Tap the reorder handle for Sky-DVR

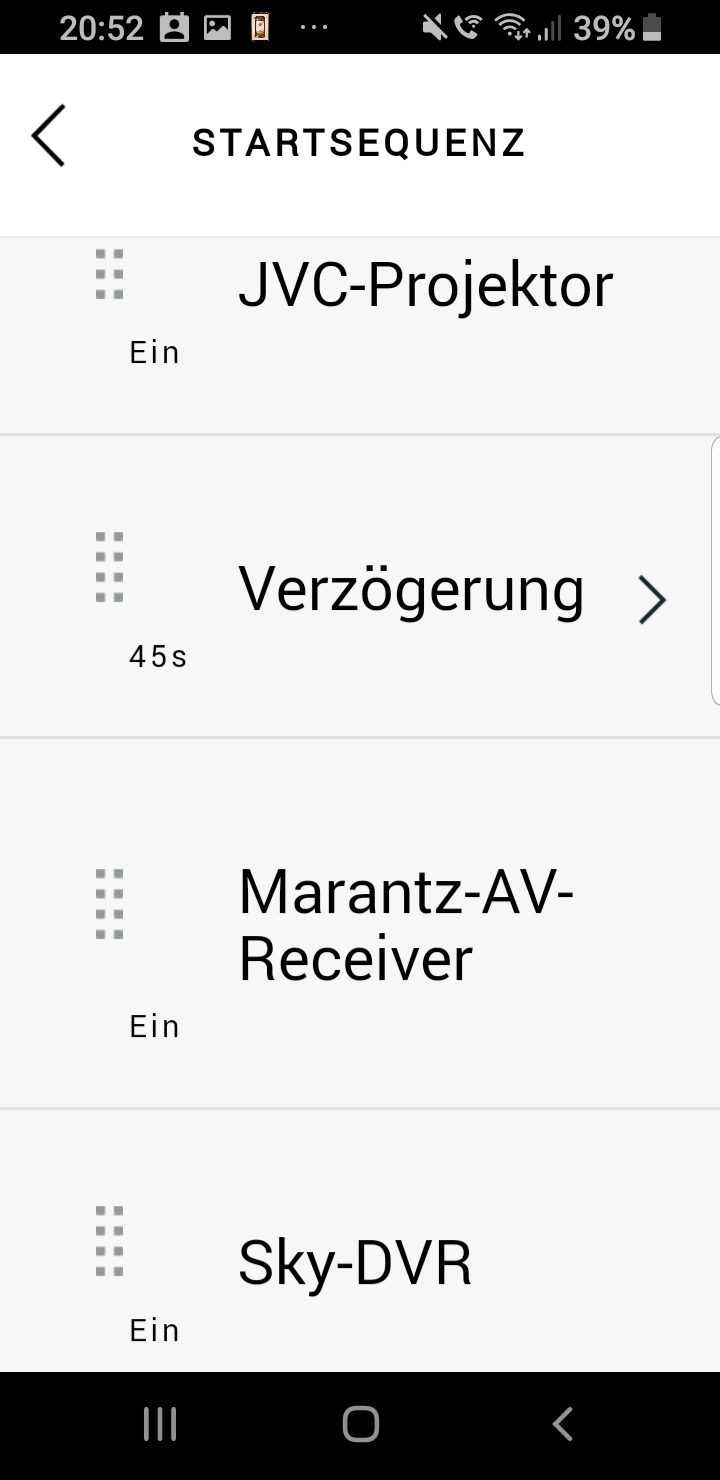click(109, 1241)
